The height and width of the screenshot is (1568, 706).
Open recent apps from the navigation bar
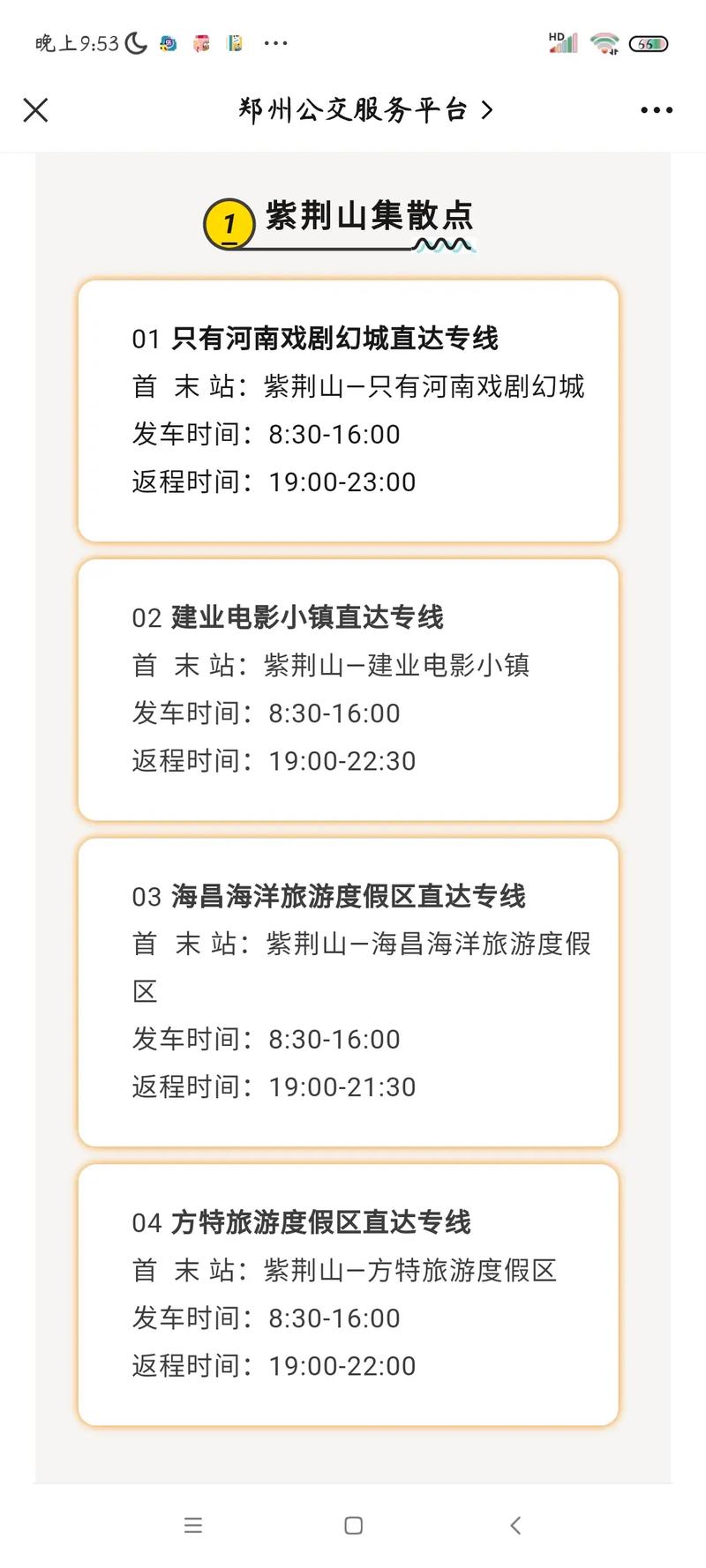coord(193,1525)
